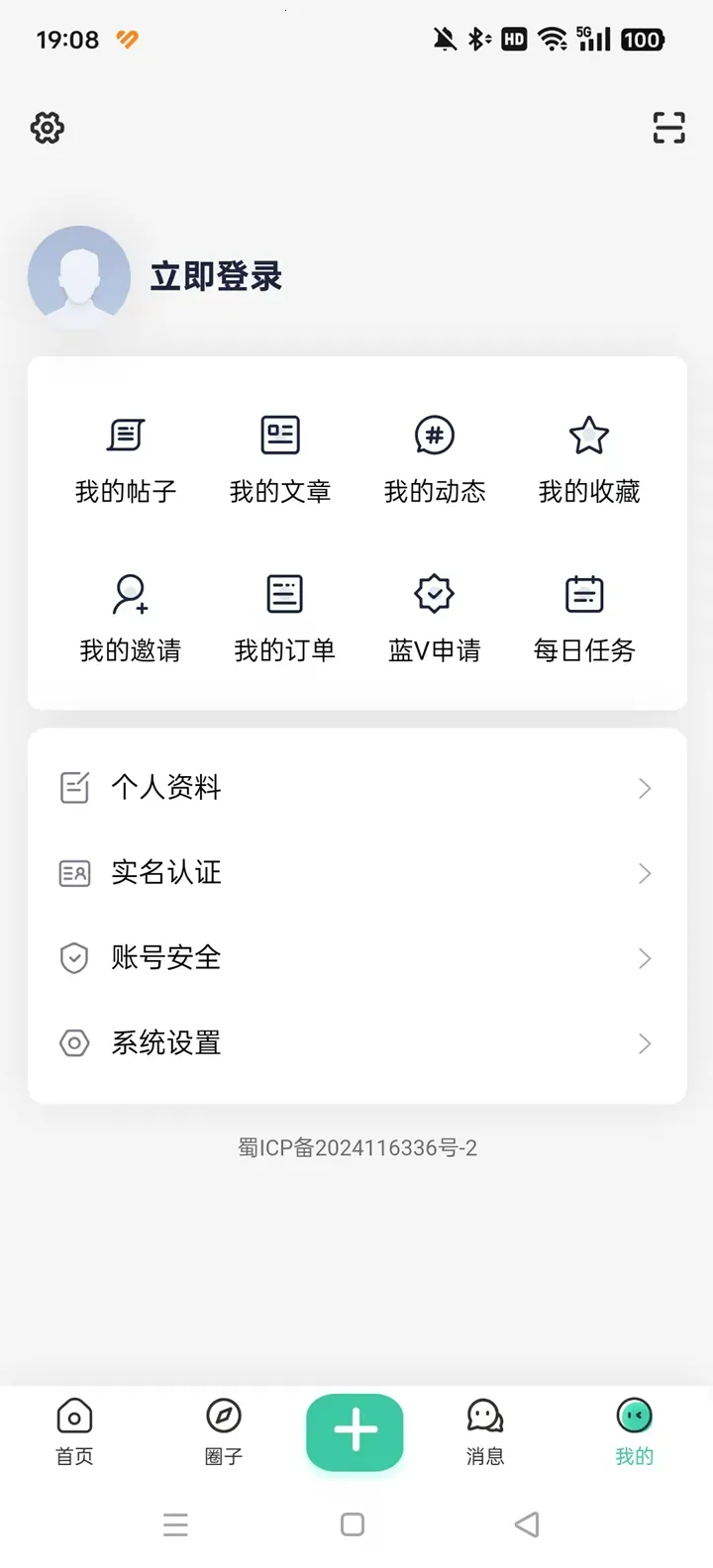This screenshot has height=1568, width=713.
Task: Tap the green plus button
Action: [355, 1429]
